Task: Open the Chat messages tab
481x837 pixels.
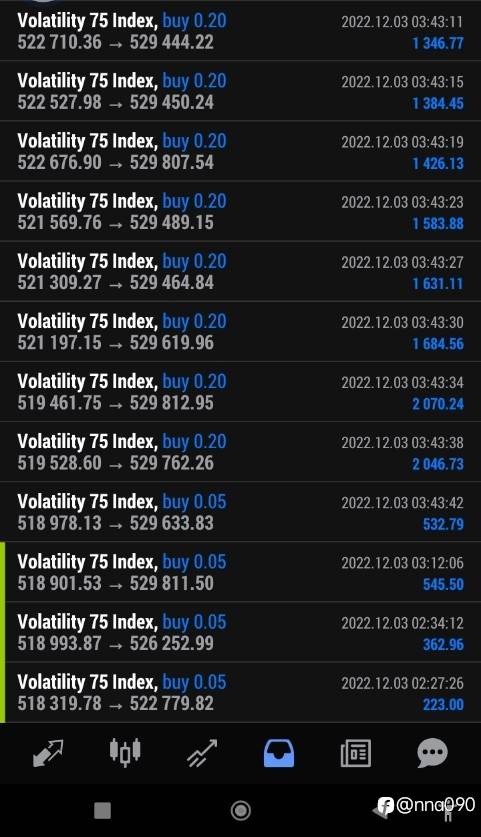Action: 432,753
